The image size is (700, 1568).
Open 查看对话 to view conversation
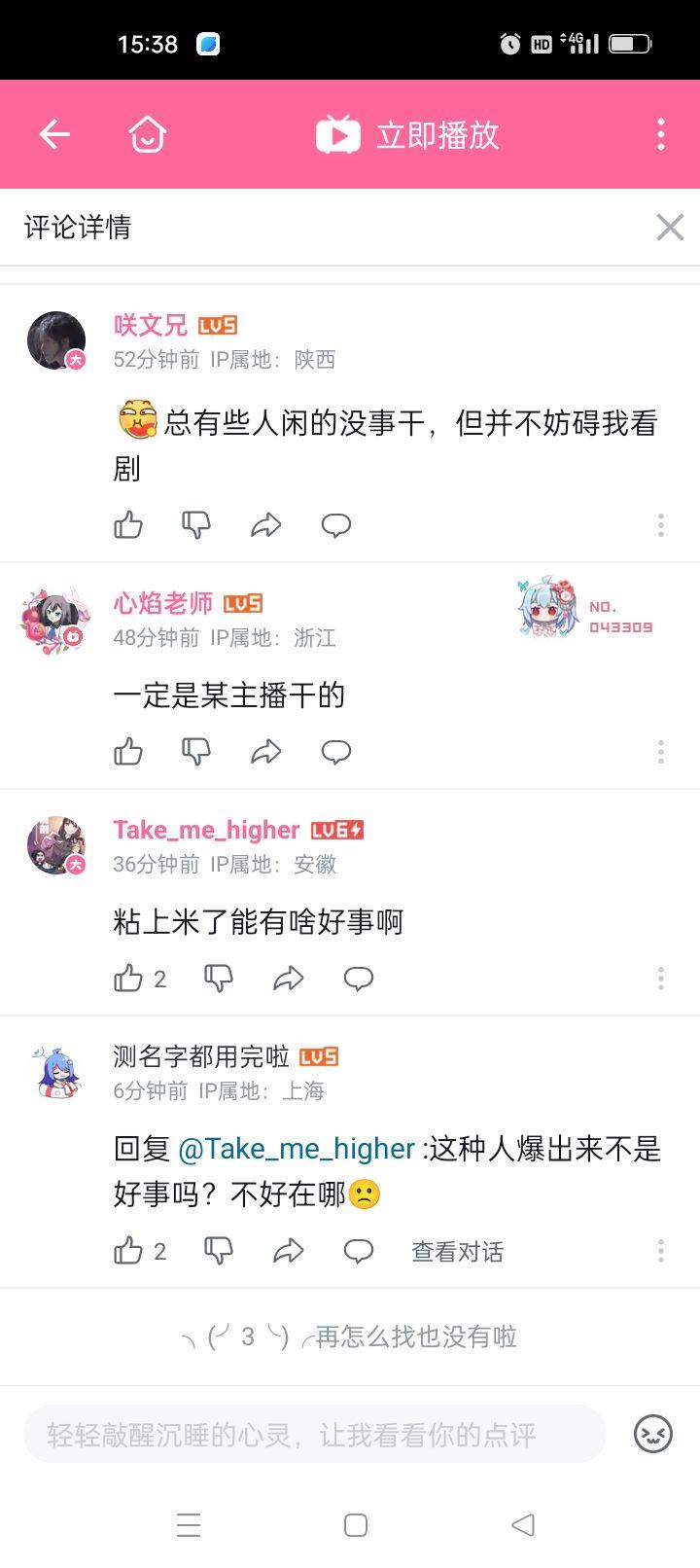click(x=457, y=1252)
